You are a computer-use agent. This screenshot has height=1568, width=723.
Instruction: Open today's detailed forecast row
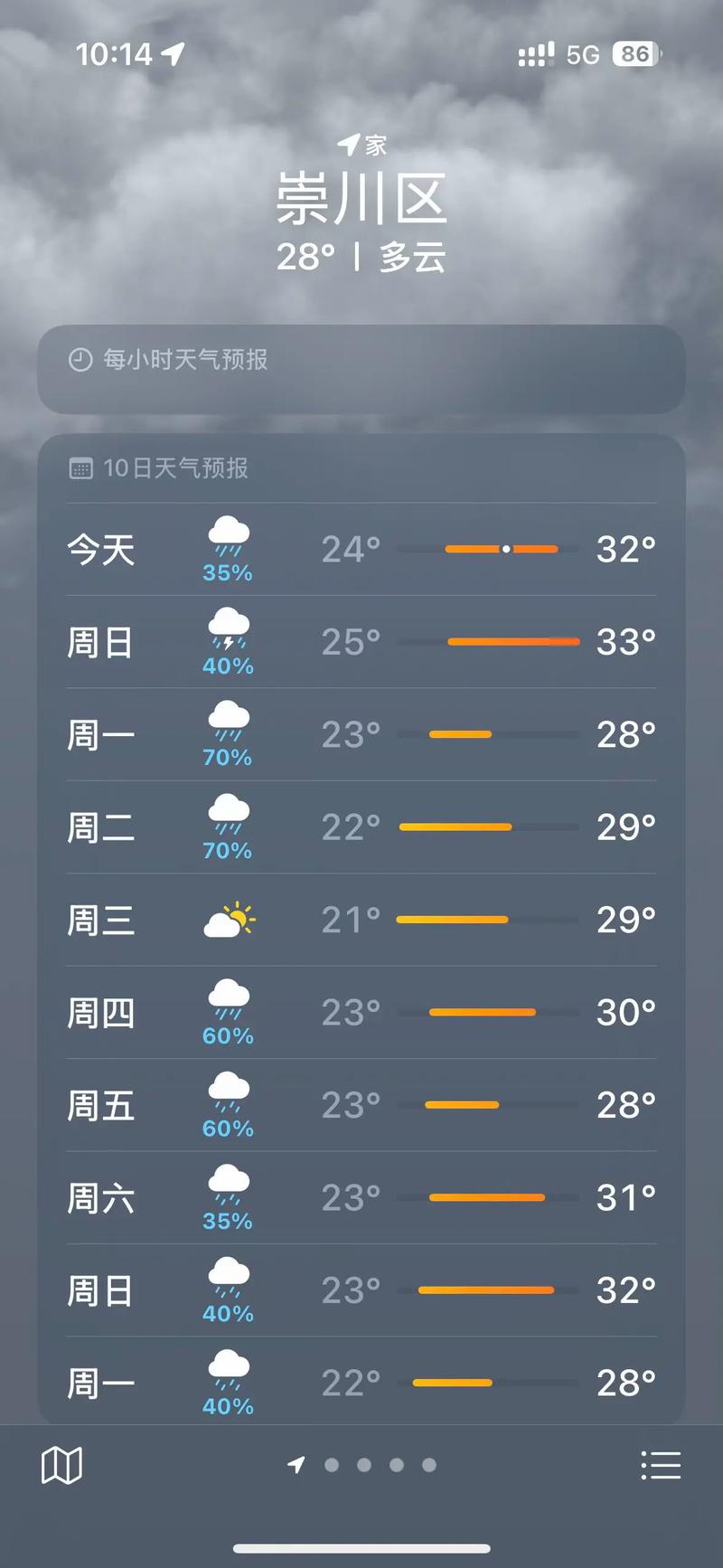360,548
